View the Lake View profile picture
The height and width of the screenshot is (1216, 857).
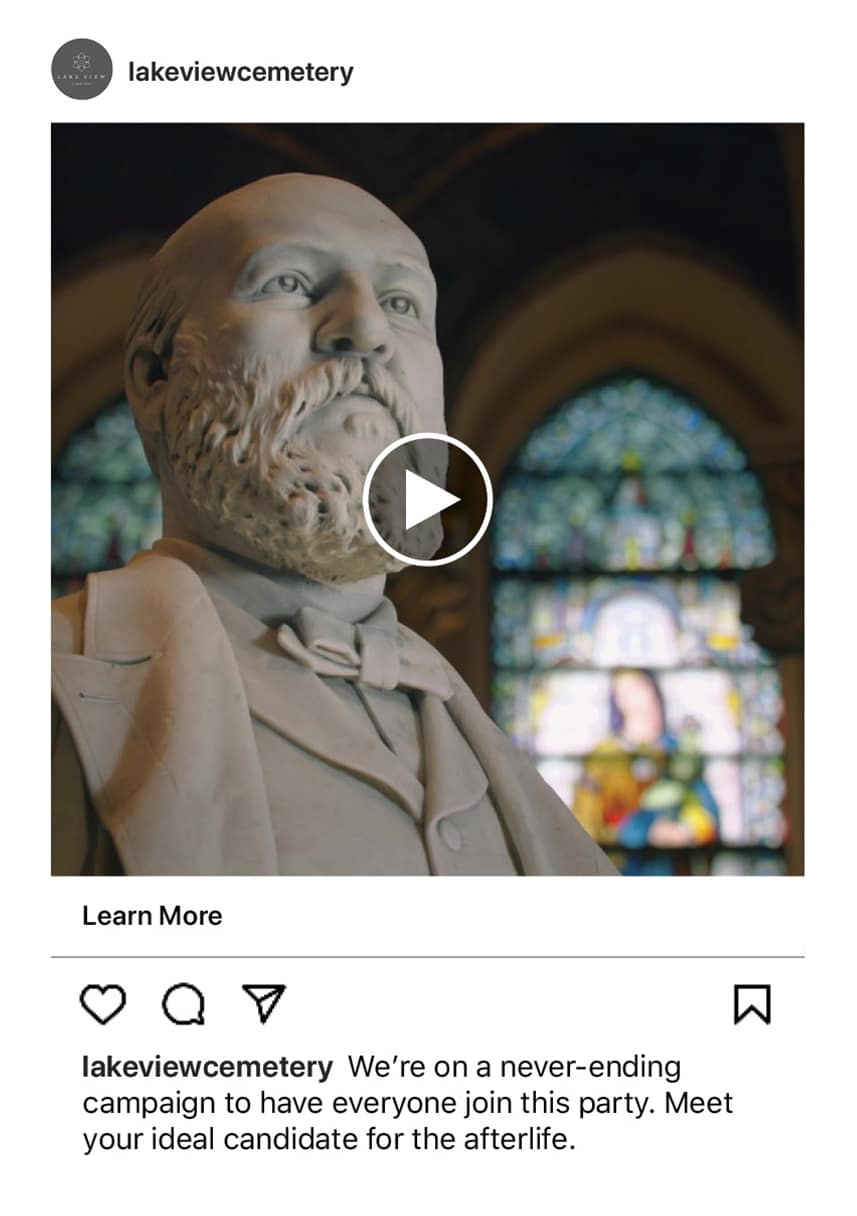click(82, 70)
